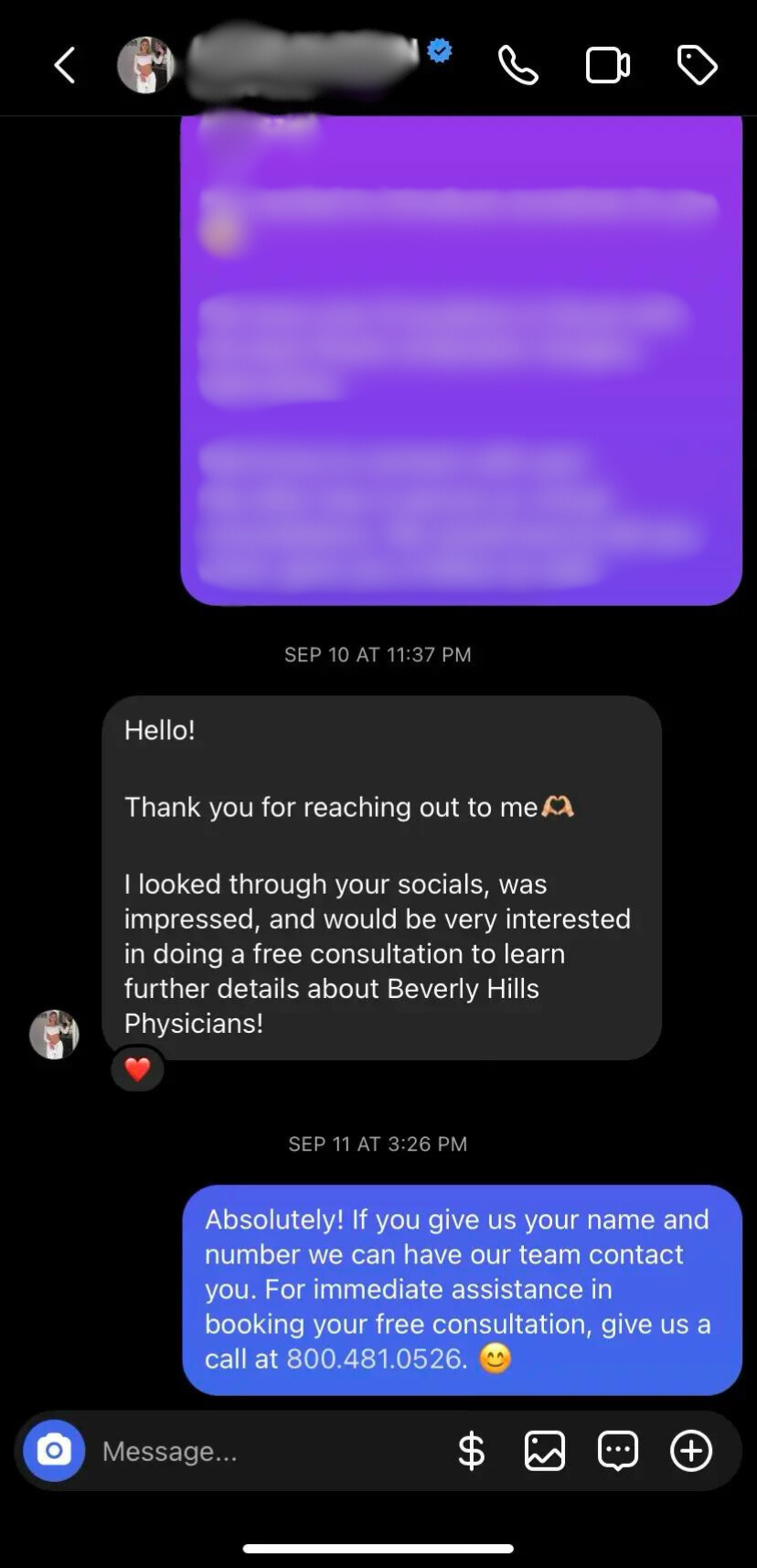Open the camera from message bar
Screen dimensions: 757x1568
pyautogui.click(x=54, y=1450)
